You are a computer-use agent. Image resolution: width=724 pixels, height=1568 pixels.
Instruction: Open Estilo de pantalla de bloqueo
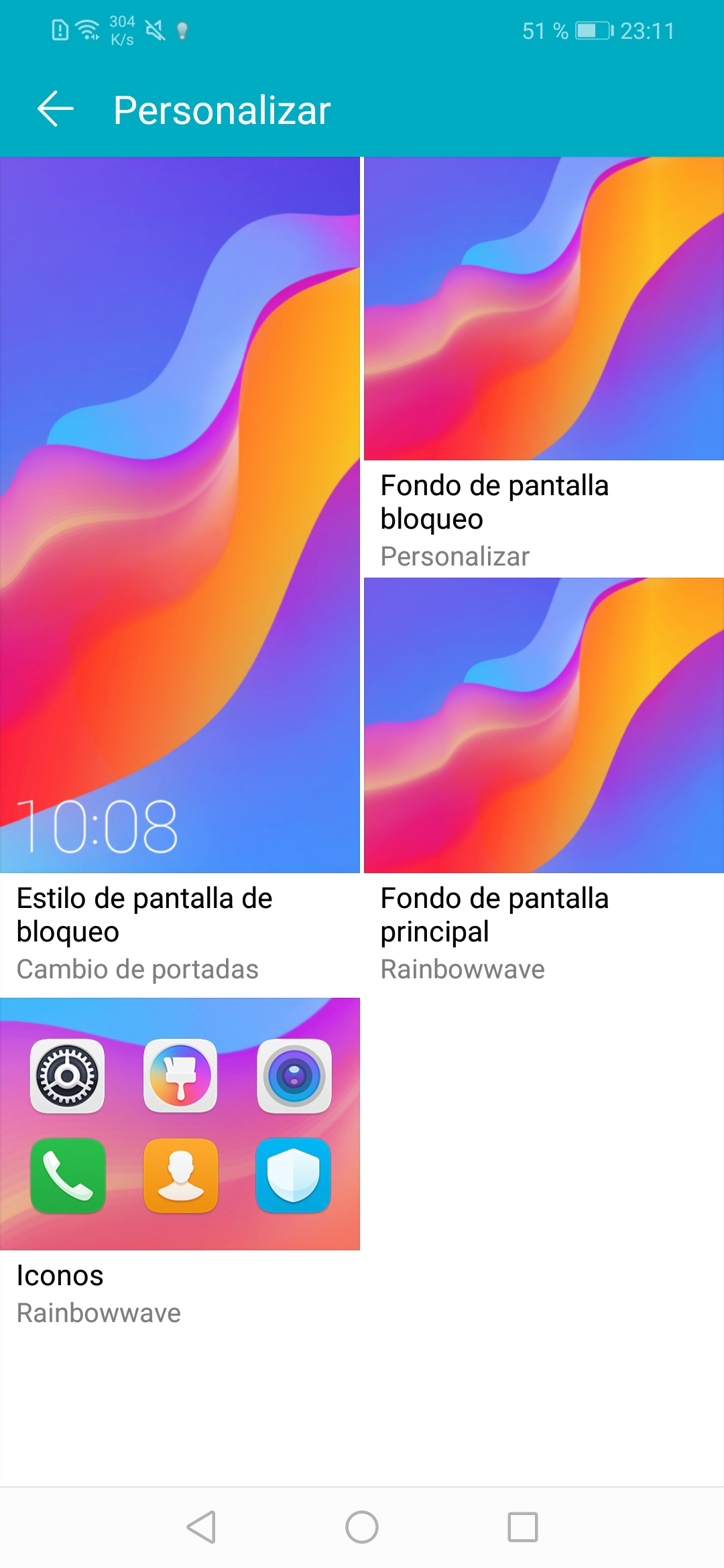tap(180, 576)
